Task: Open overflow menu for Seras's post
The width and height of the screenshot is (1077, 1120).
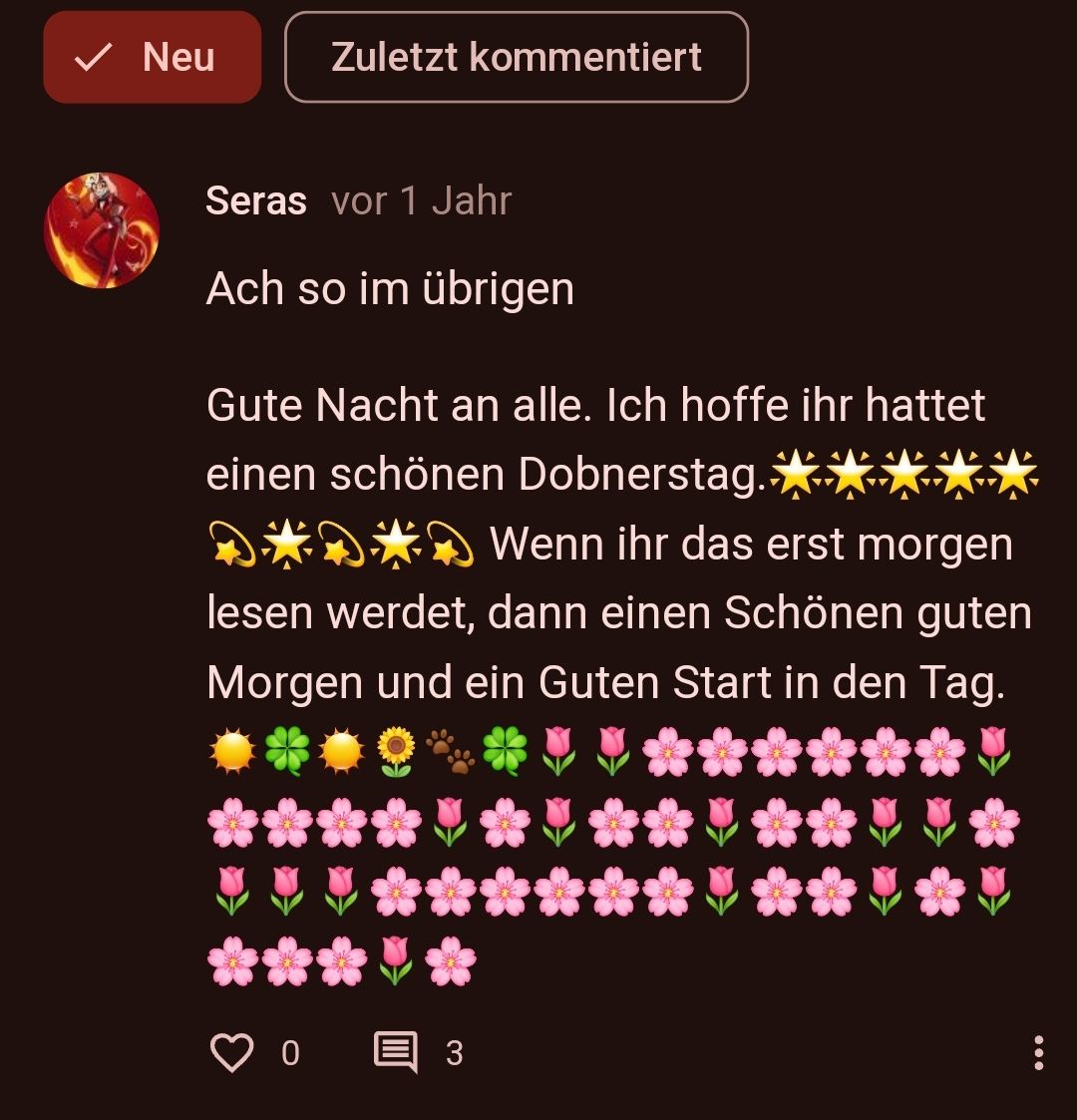Action: click(x=1038, y=1053)
